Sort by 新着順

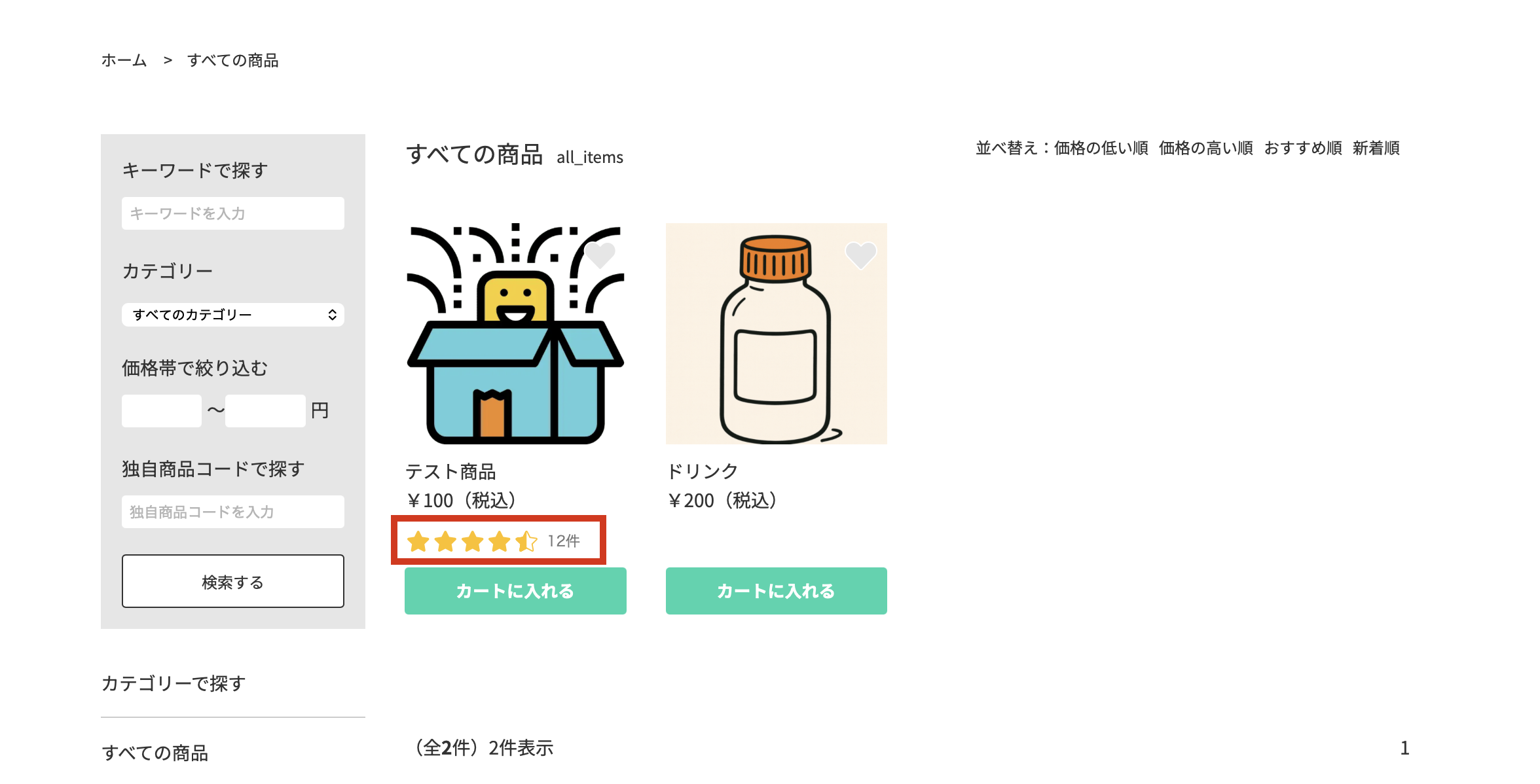pyautogui.click(x=1376, y=149)
